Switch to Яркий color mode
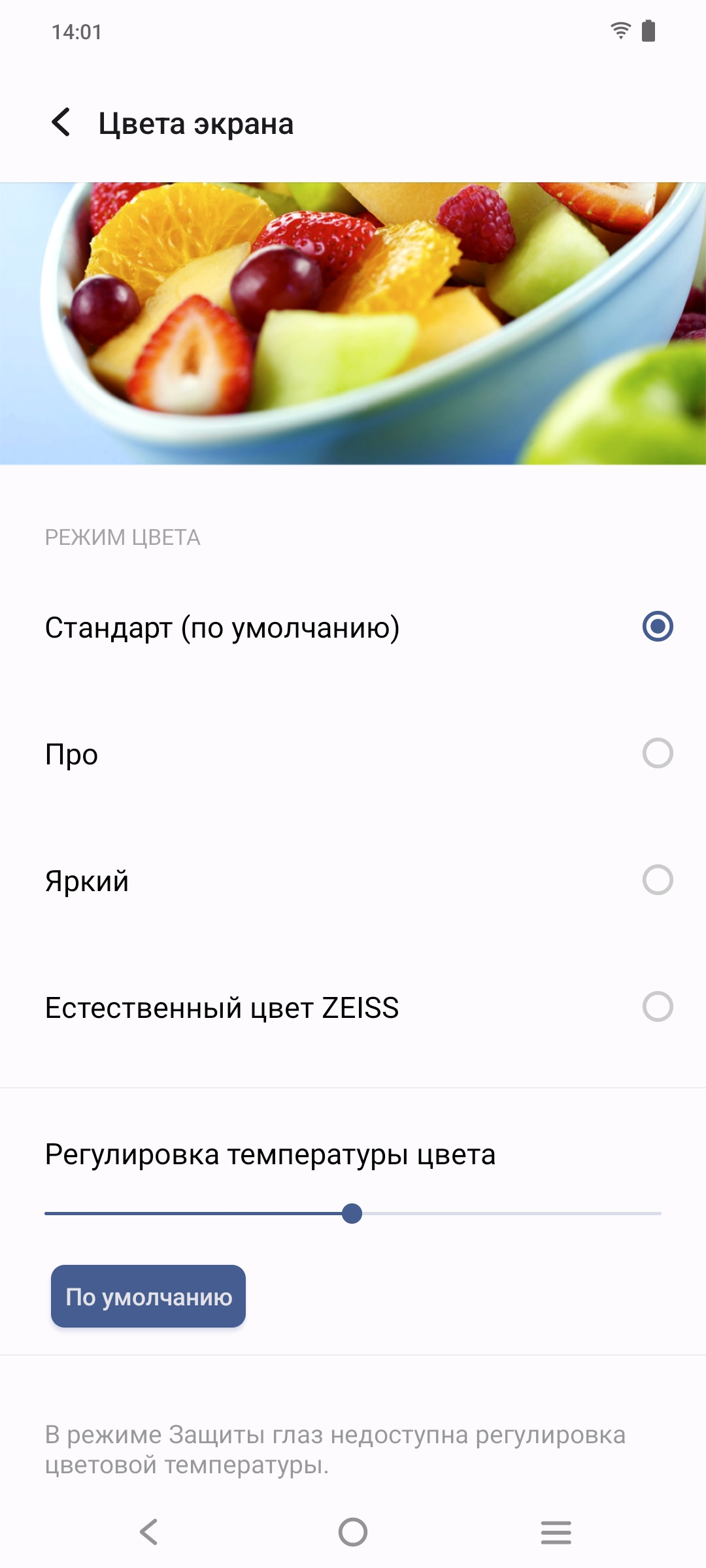Image resolution: width=706 pixels, height=1568 pixels. 657,880
